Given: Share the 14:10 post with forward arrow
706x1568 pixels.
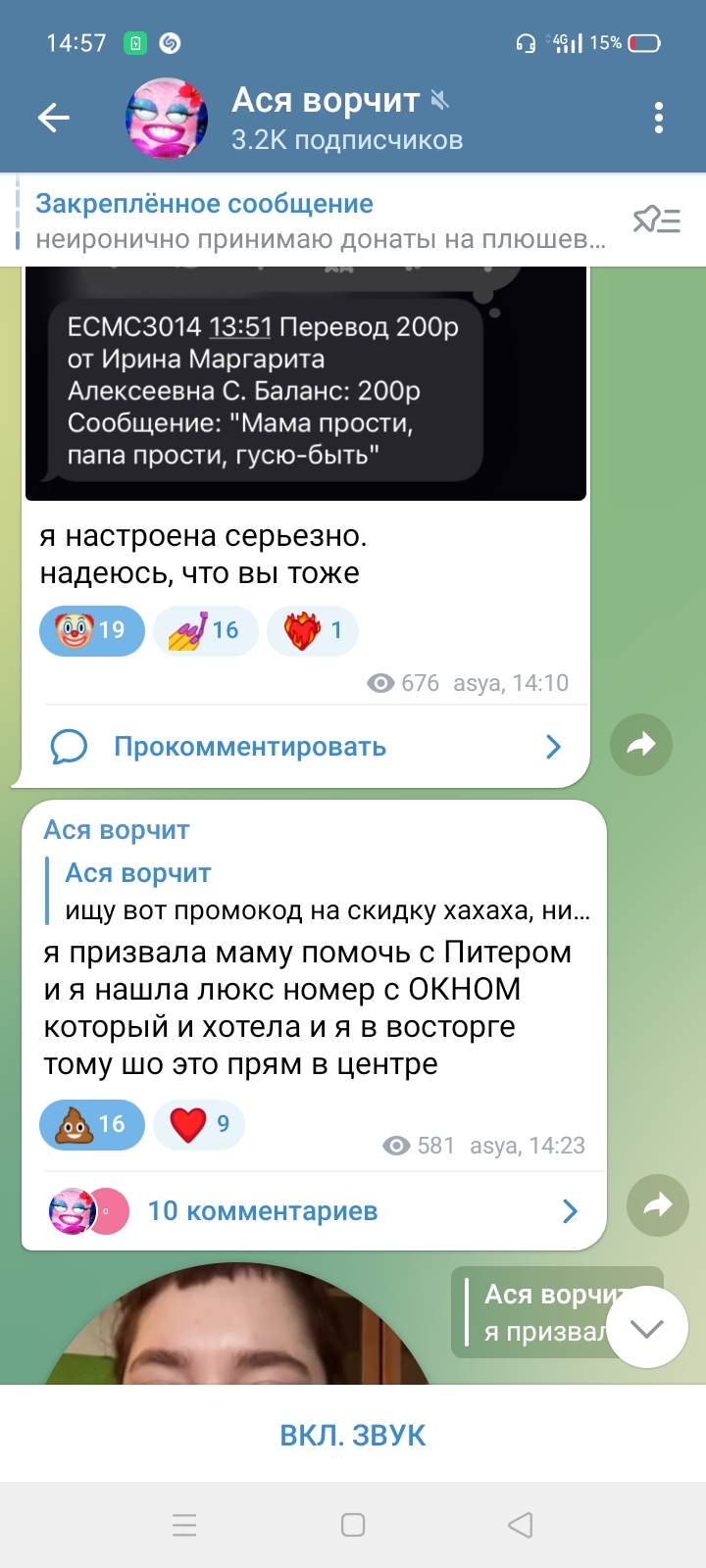Looking at the screenshot, I should click(x=640, y=746).
